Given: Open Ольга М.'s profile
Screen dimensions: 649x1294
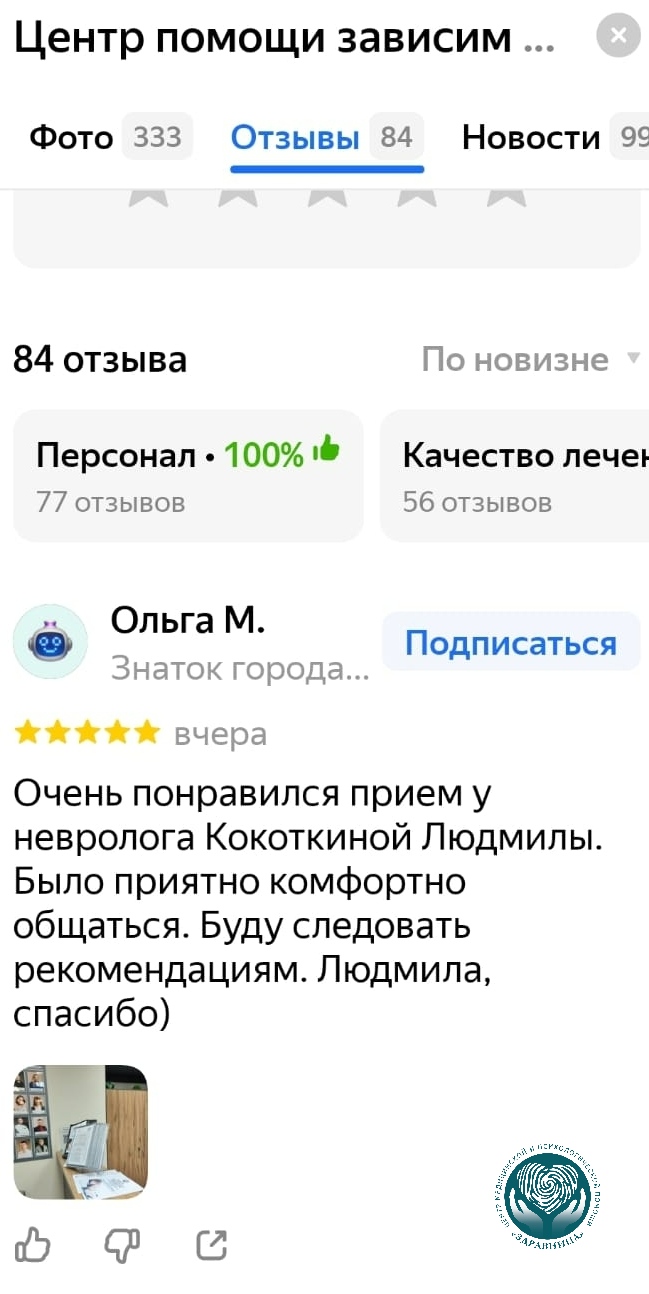Looking at the screenshot, I should tap(187, 622).
